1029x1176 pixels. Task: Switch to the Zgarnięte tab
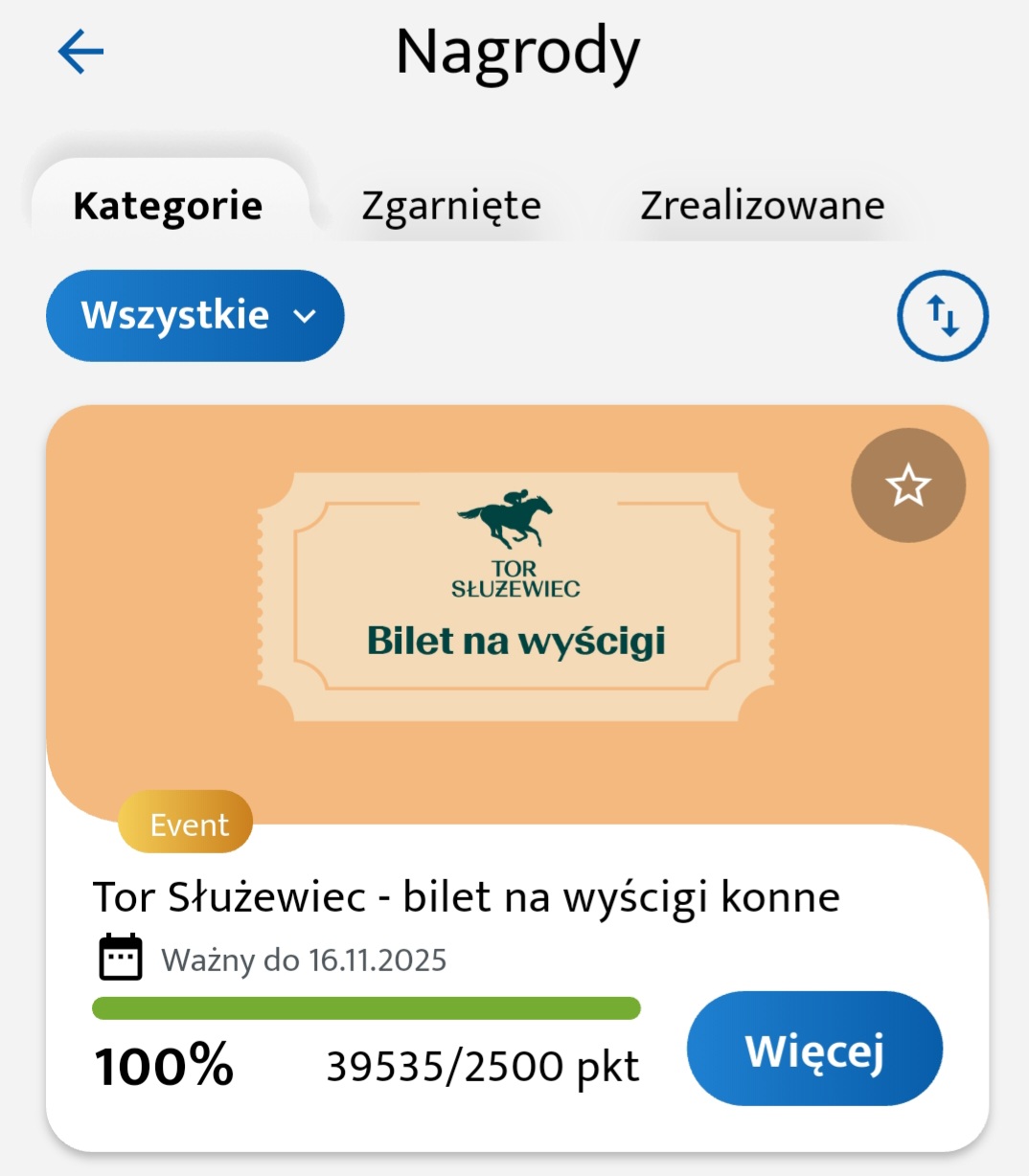pos(450,206)
